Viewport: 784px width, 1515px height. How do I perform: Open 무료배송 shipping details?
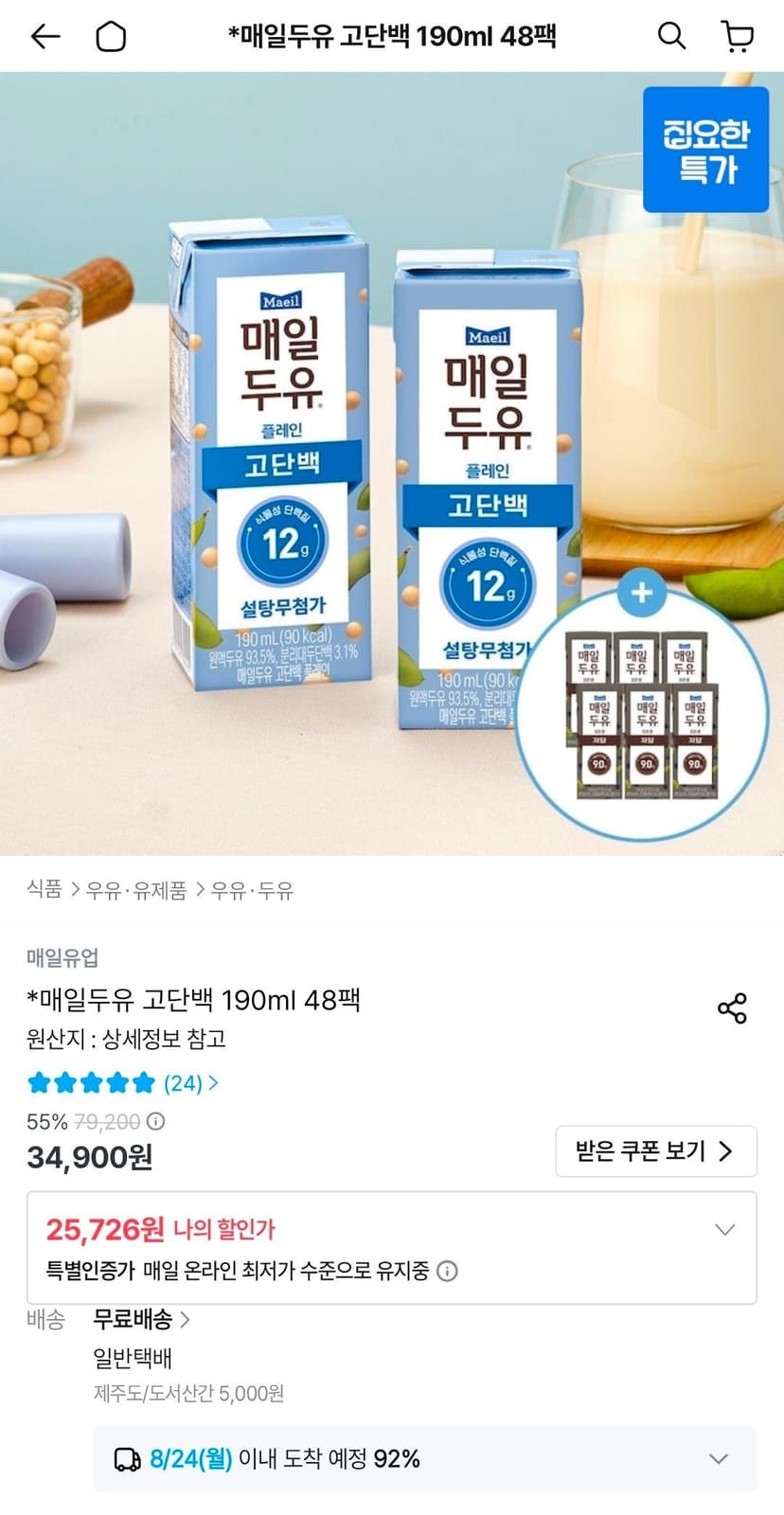(x=142, y=1319)
